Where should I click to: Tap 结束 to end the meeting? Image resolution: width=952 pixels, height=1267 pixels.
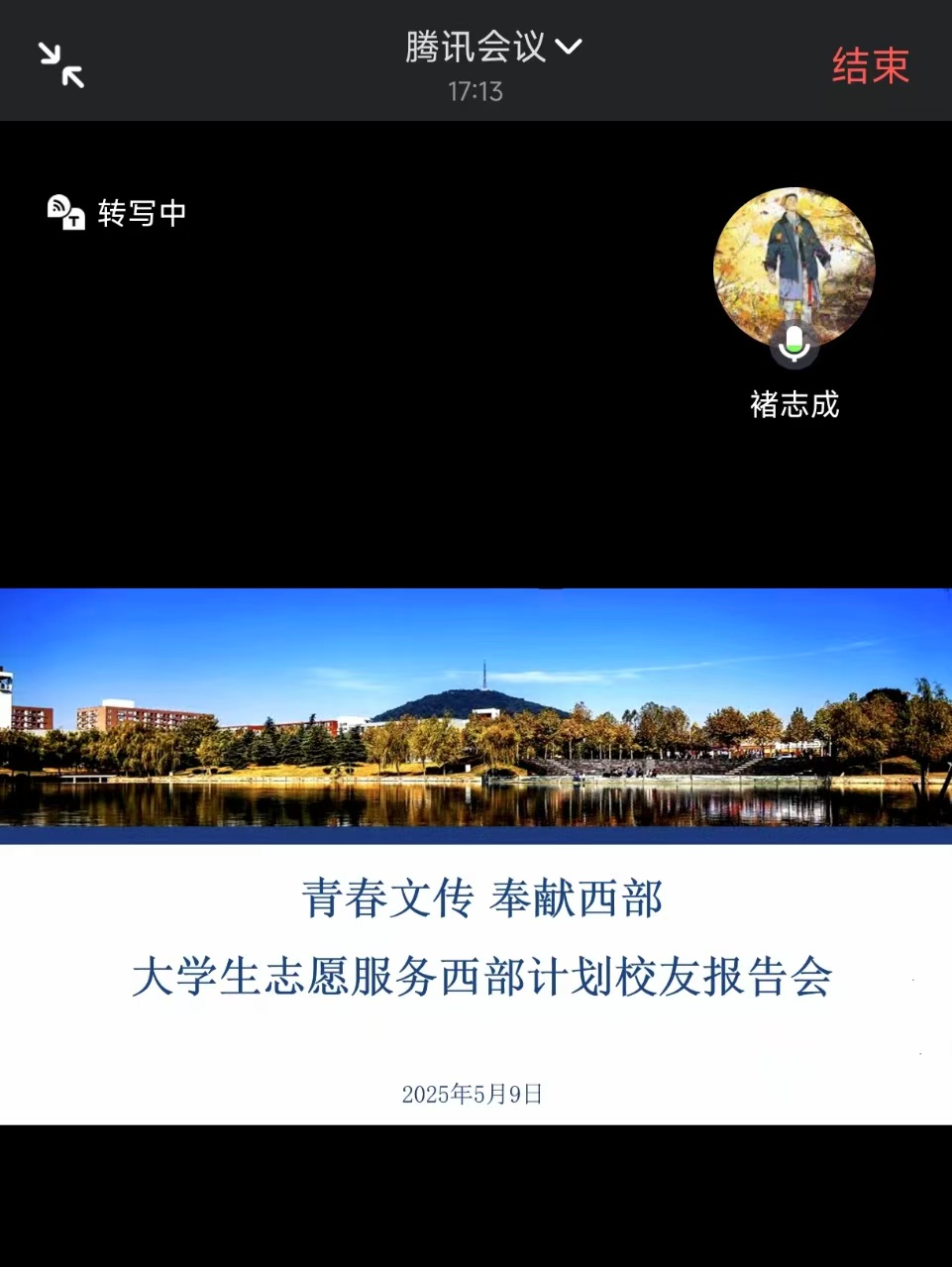[x=870, y=66]
